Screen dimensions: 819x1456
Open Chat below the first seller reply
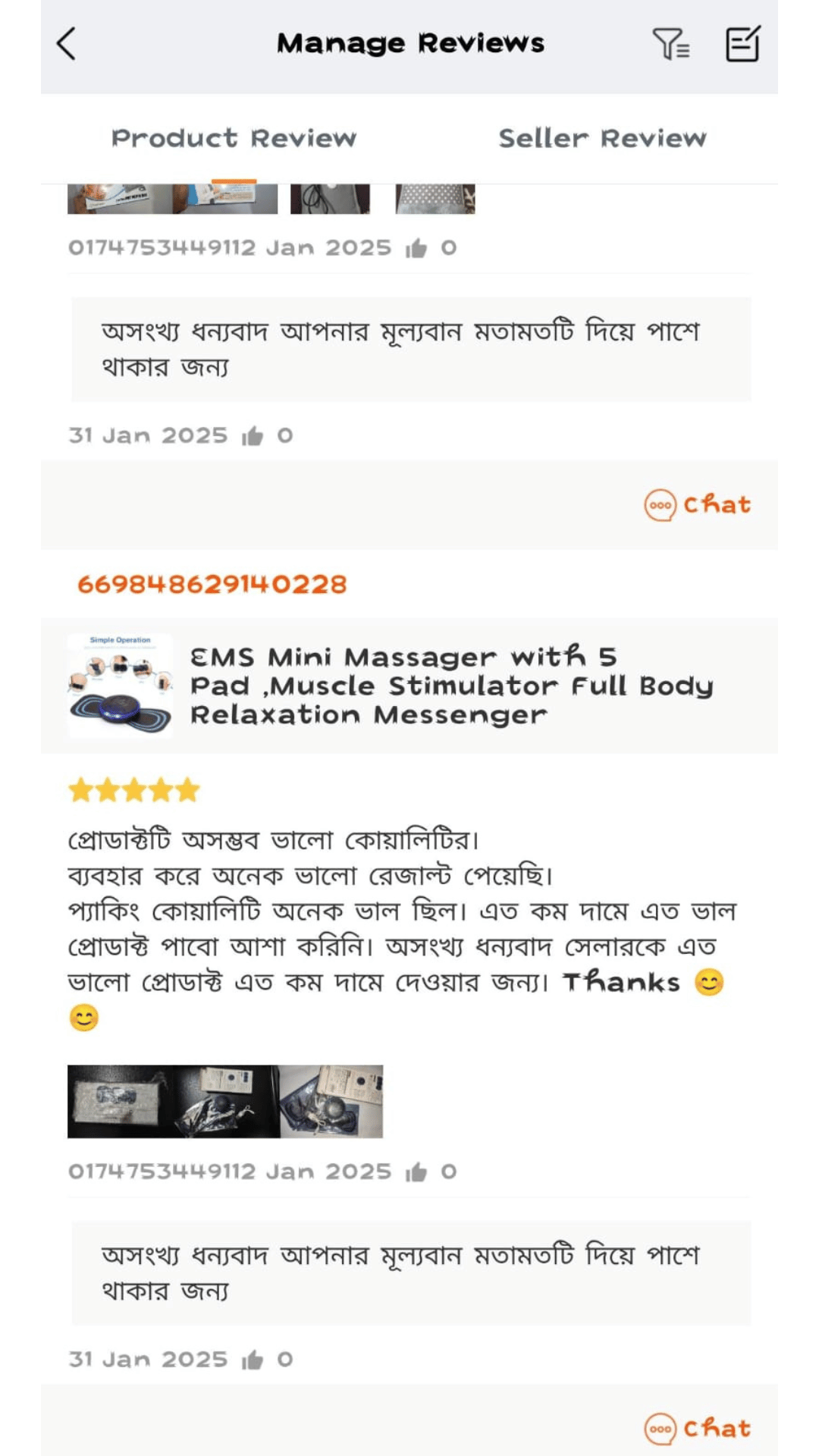pyautogui.click(x=698, y=505)
